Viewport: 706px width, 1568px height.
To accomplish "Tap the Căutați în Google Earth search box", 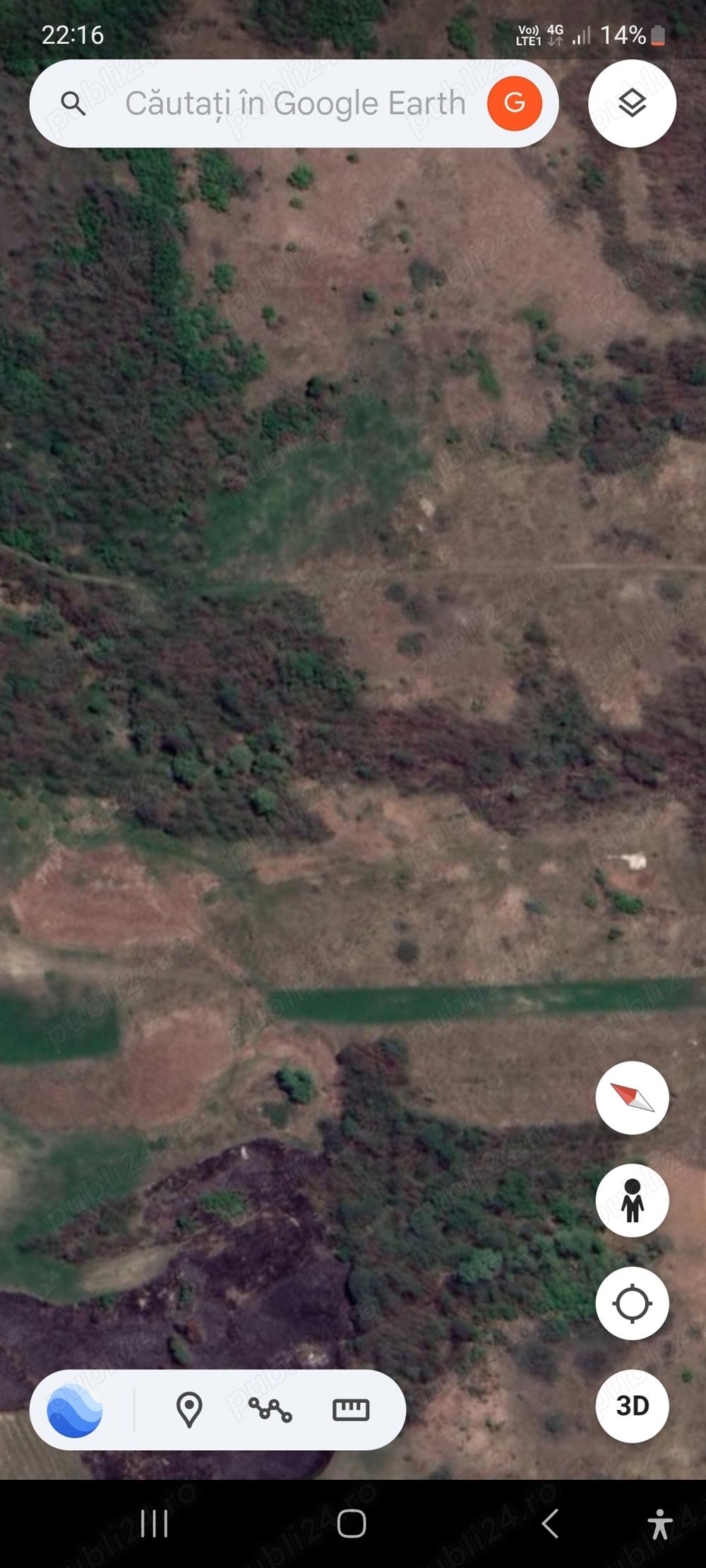I will tap(295, 104).
